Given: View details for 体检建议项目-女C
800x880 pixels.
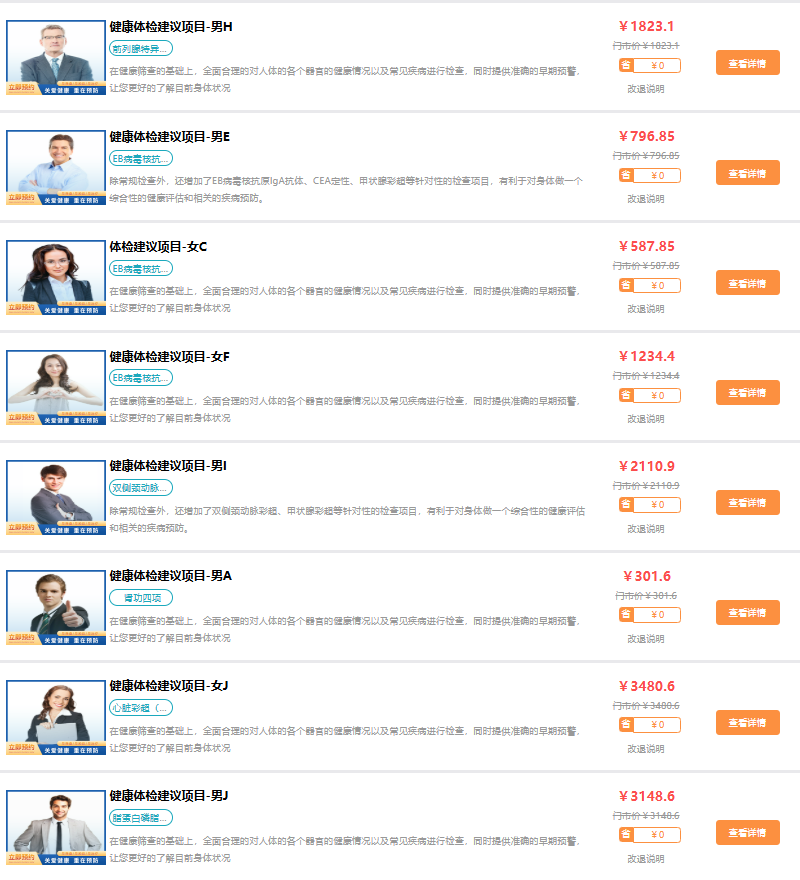Looking at the screenshot, I should 747,283.
